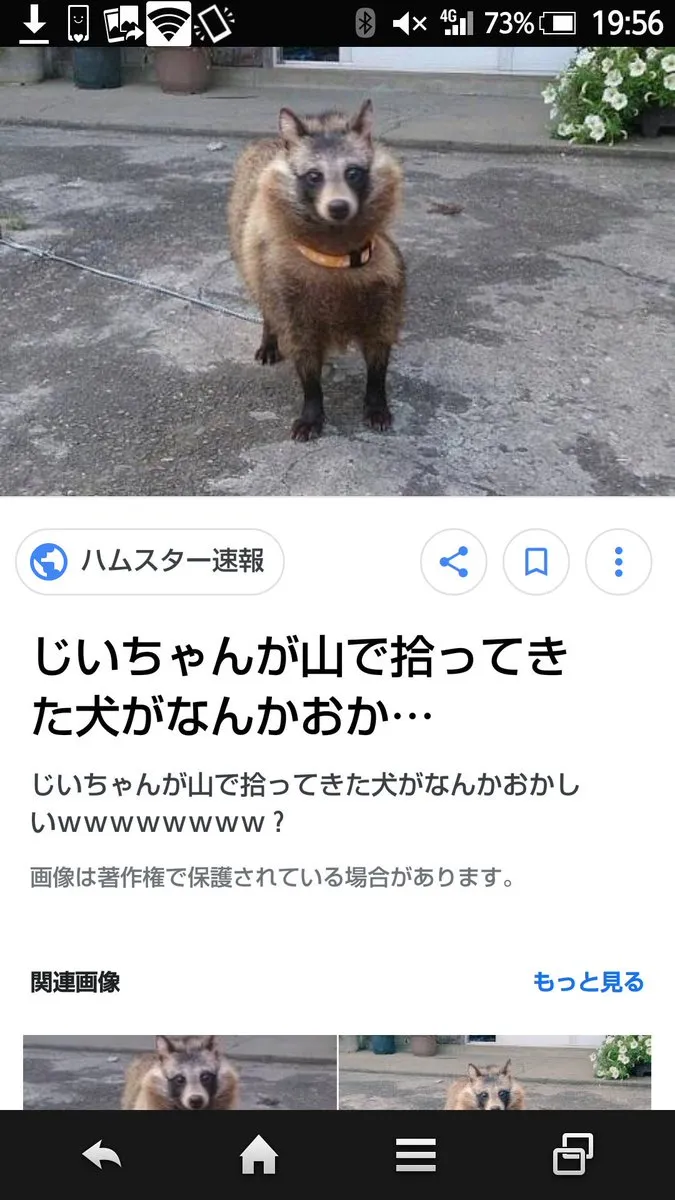Tap もっと見る to see more related images

pyautogui.click(x=588, y=982)
